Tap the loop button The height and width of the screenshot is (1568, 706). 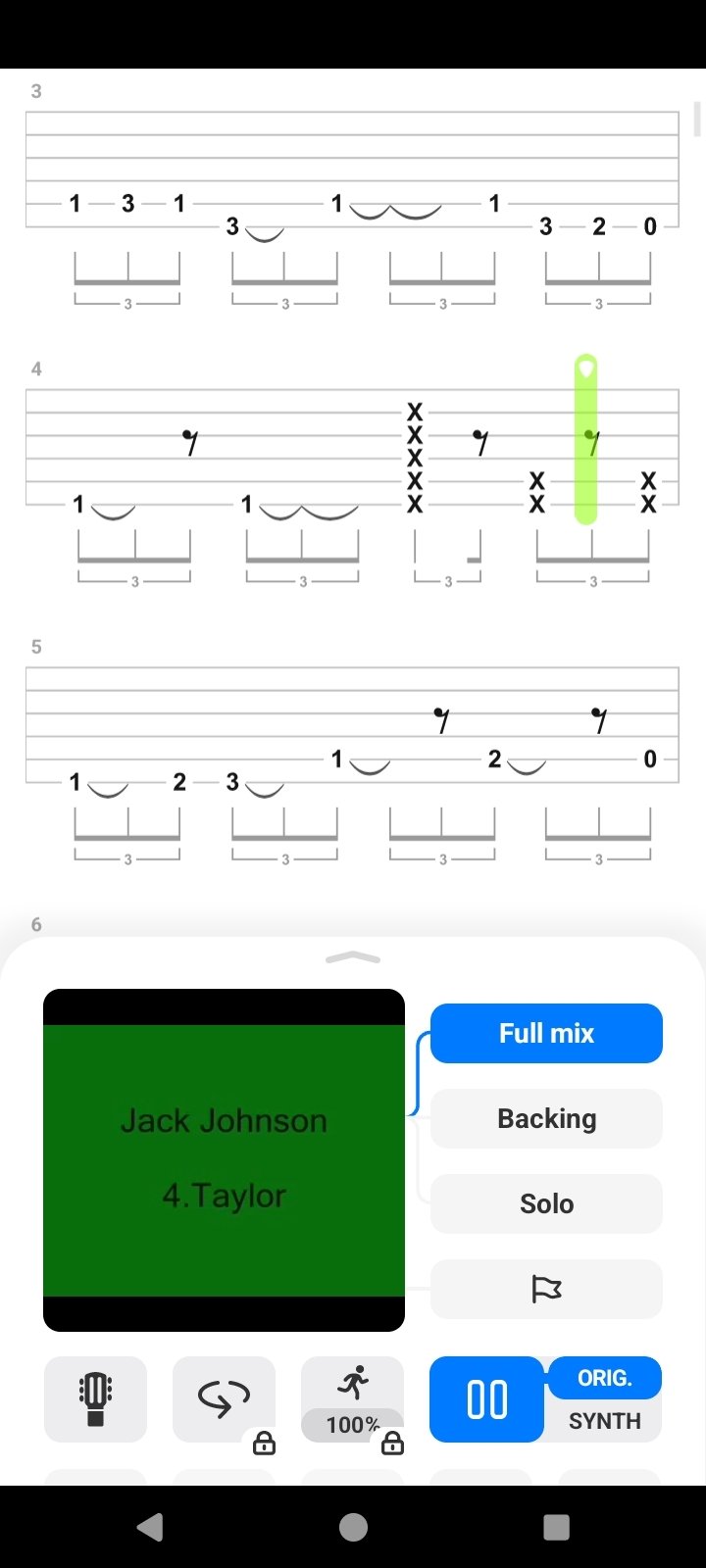pos(224,1399)
